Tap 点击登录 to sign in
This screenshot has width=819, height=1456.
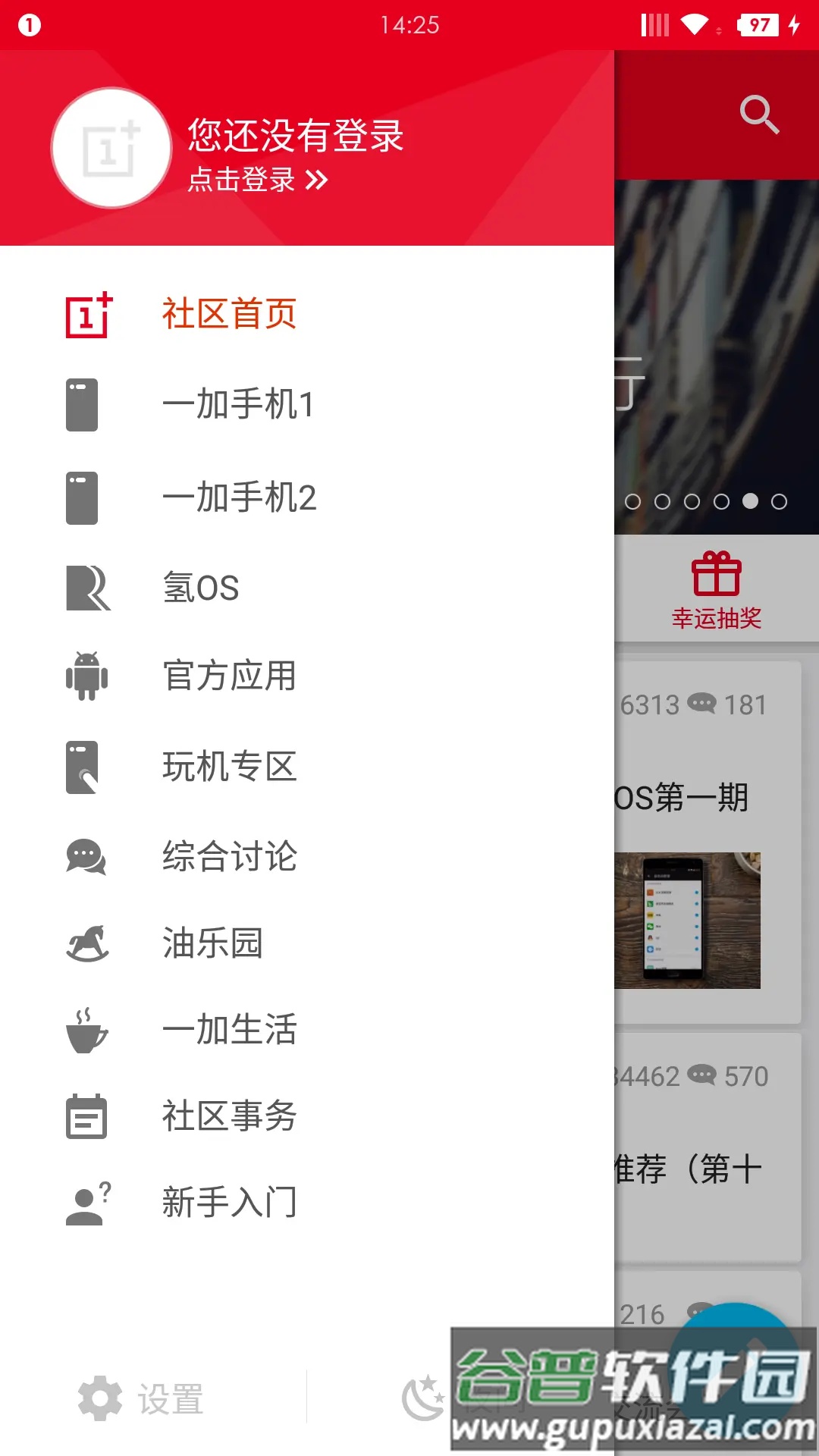(x=258, y=180)
